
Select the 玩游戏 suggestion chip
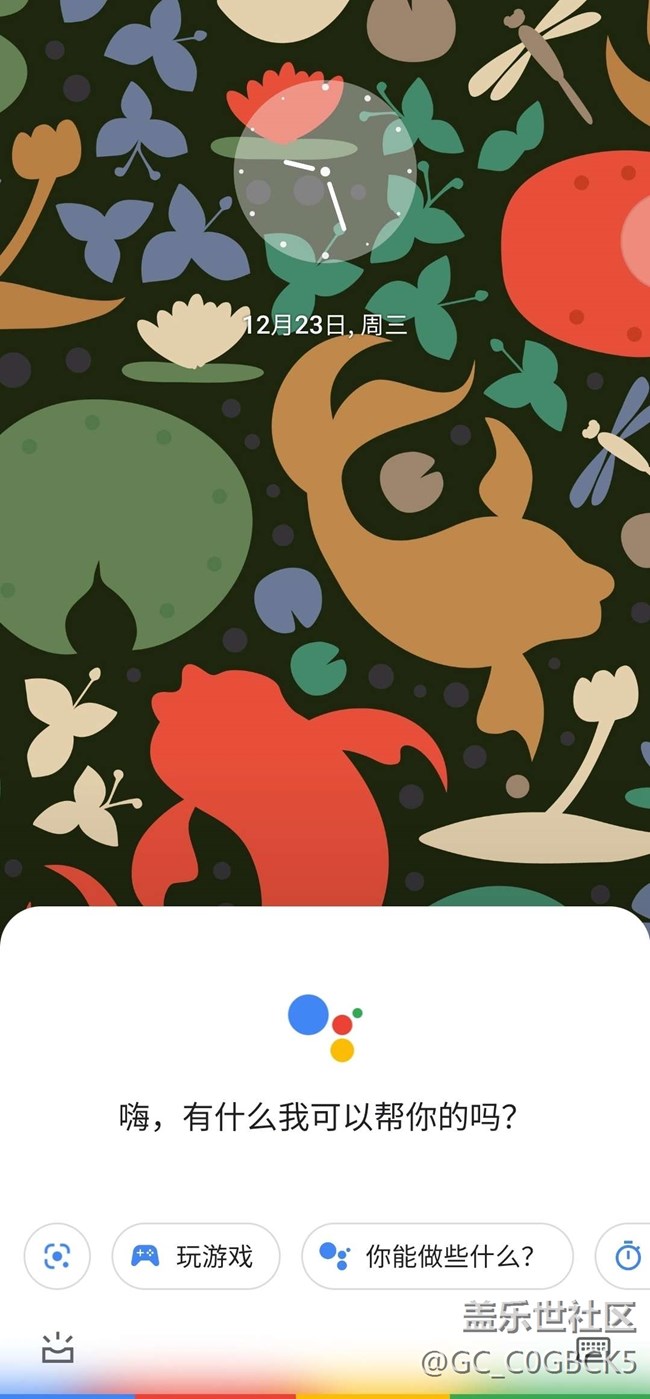[196, 1256]
